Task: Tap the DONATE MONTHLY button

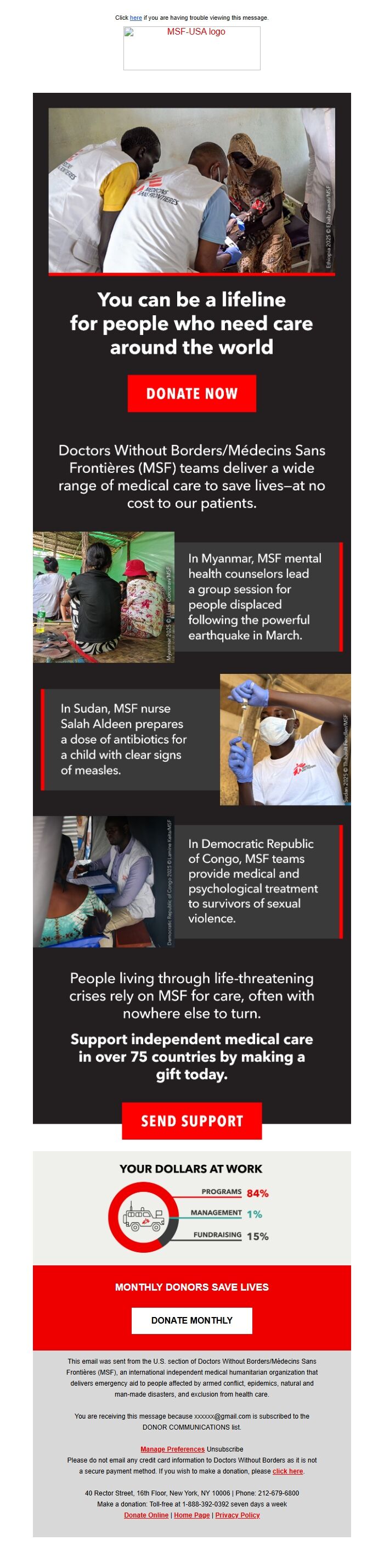Action: pyautogui.click(x=191, y=1320)
